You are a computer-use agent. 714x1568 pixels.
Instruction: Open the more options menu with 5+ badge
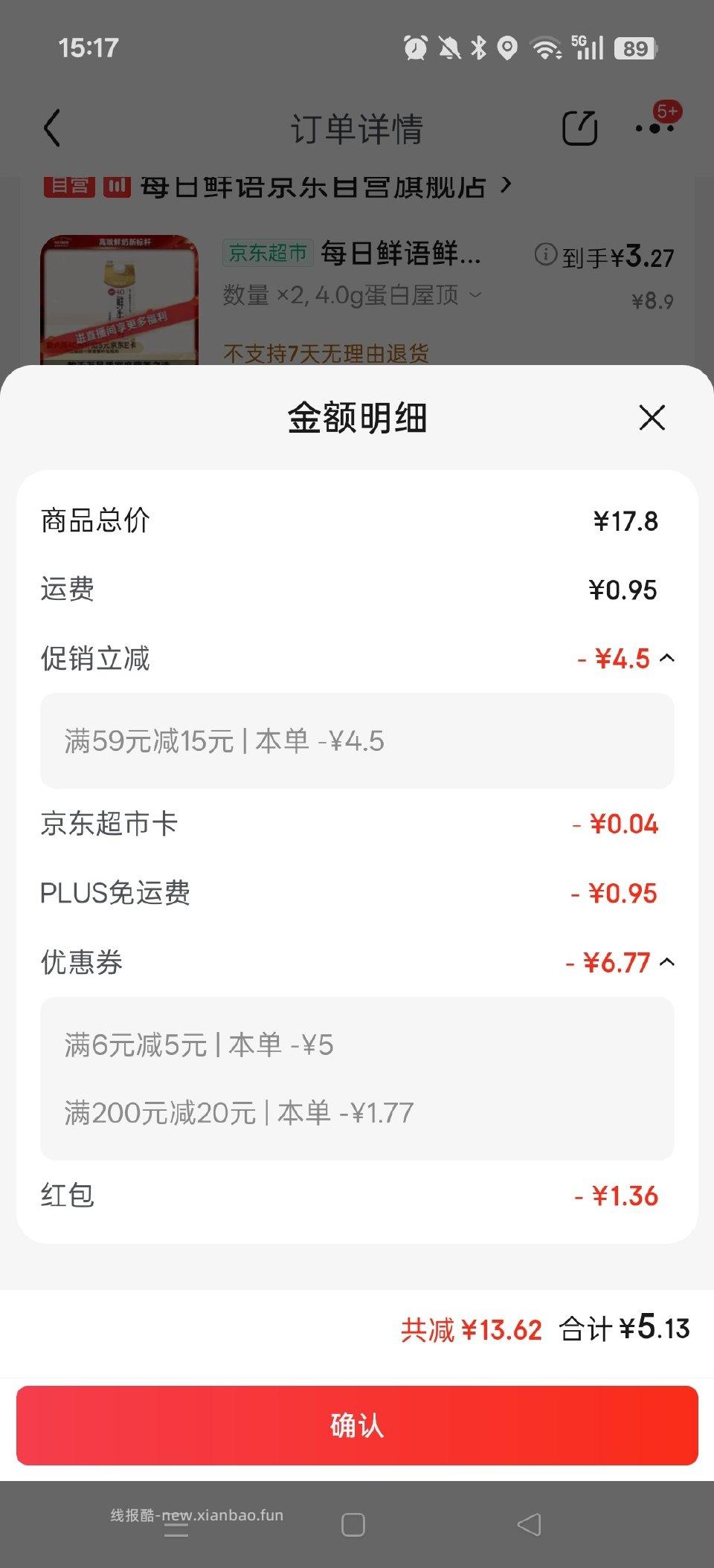654,126
